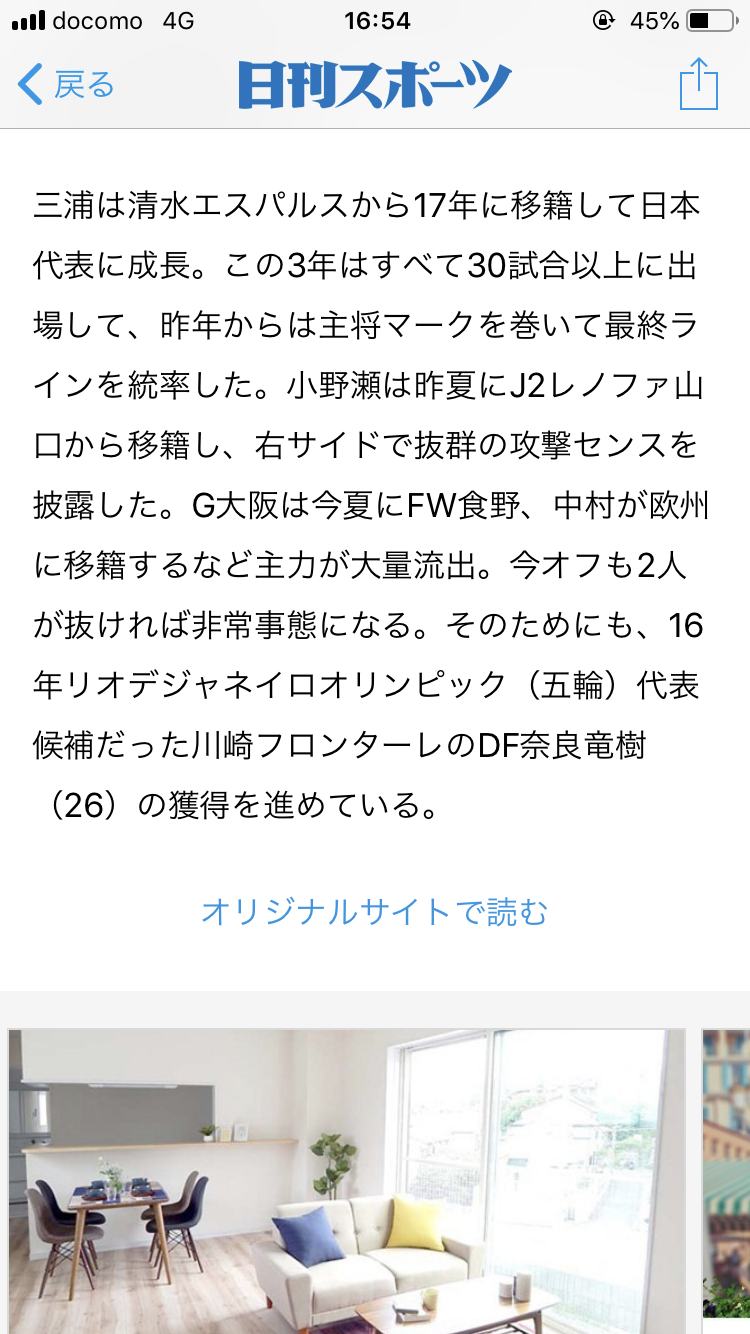Open the partially visible card beside it
This screenshot has width=750, height=1334.
[726, 1181]
